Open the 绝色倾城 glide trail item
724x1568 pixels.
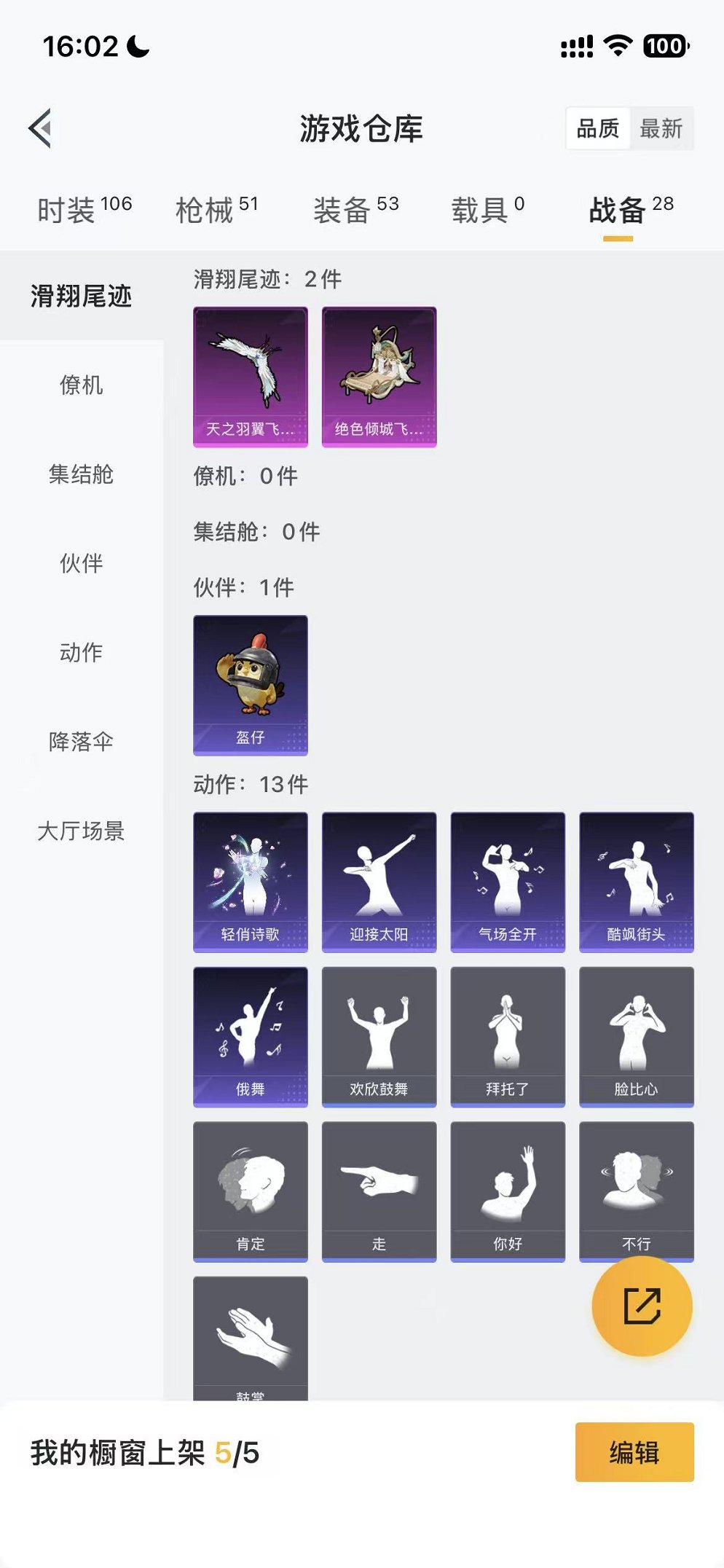click(379, 376)
